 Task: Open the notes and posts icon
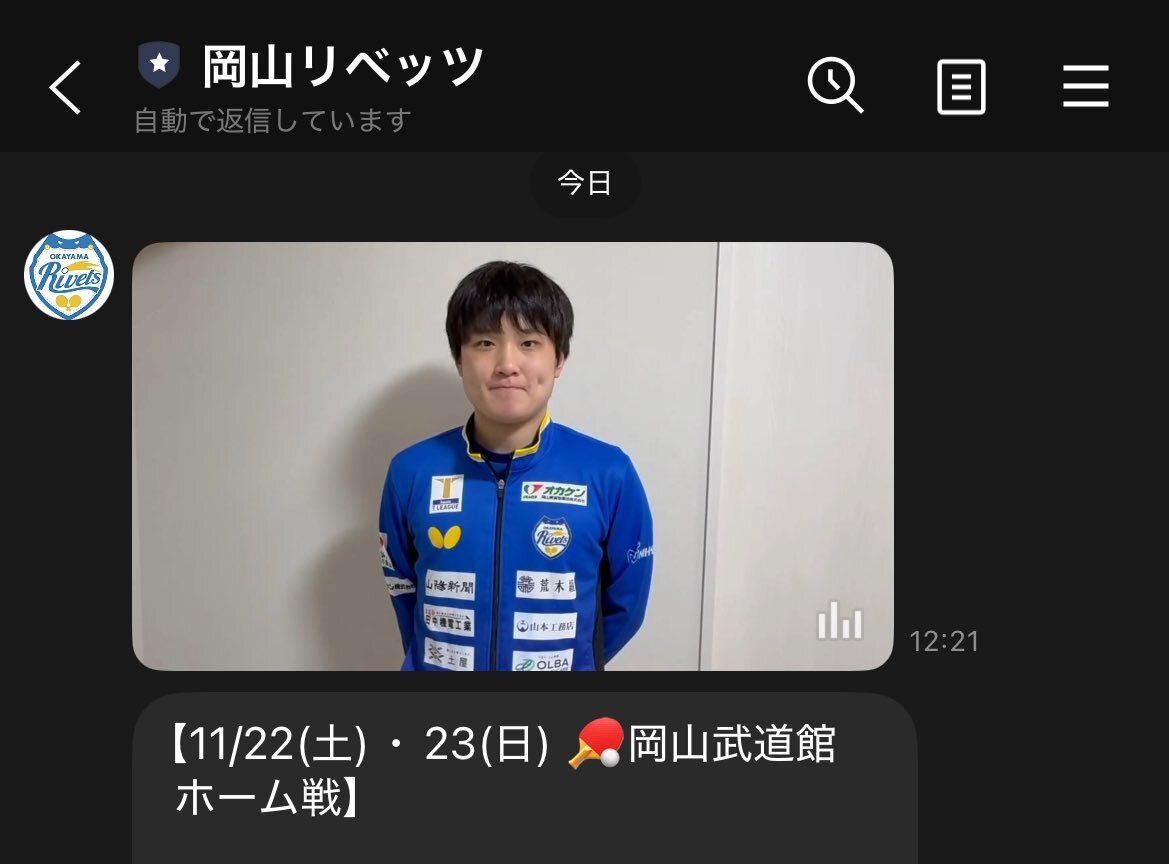point(961,87)
